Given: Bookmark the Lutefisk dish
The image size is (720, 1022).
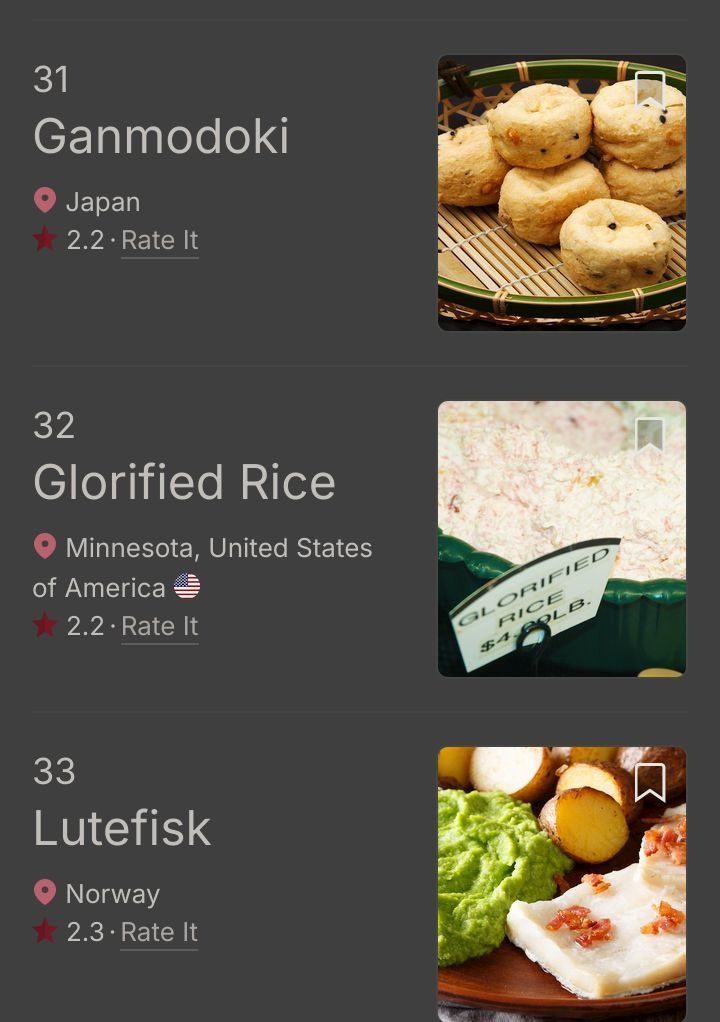Looking at the screenshot, I should [x=650, y=782].
